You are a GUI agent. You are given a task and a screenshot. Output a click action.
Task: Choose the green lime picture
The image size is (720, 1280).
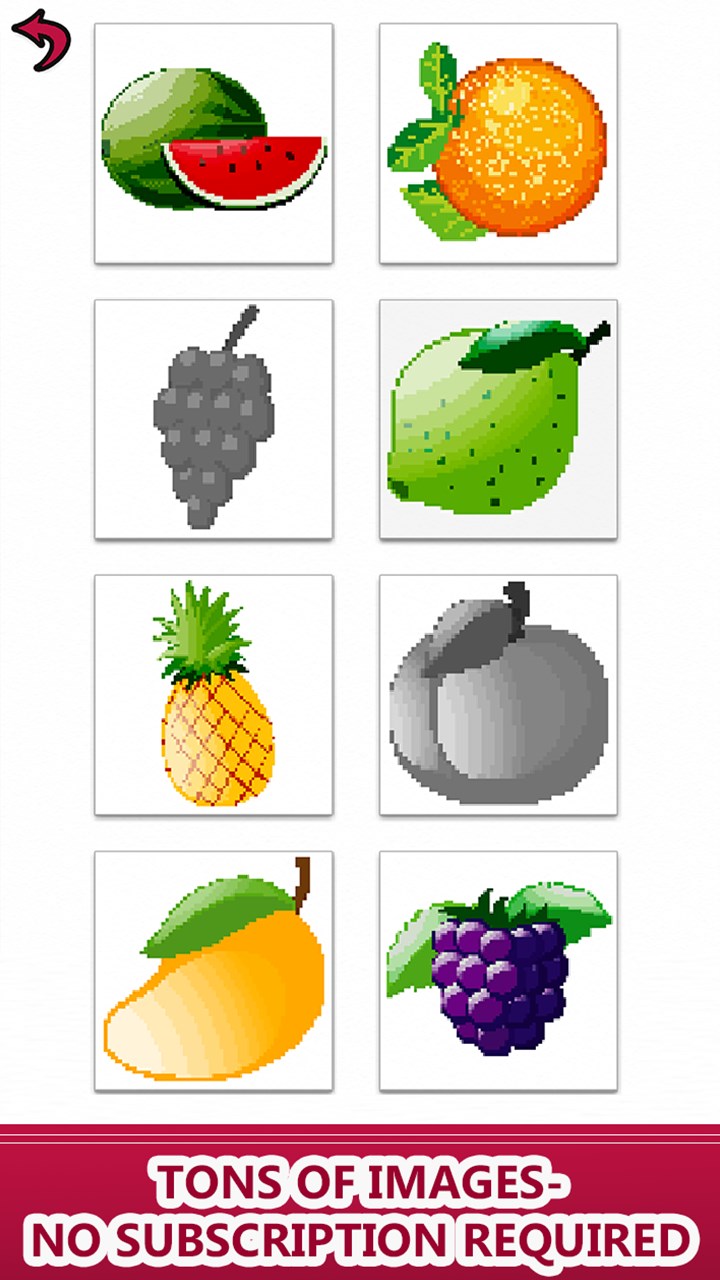coord(498,419)
